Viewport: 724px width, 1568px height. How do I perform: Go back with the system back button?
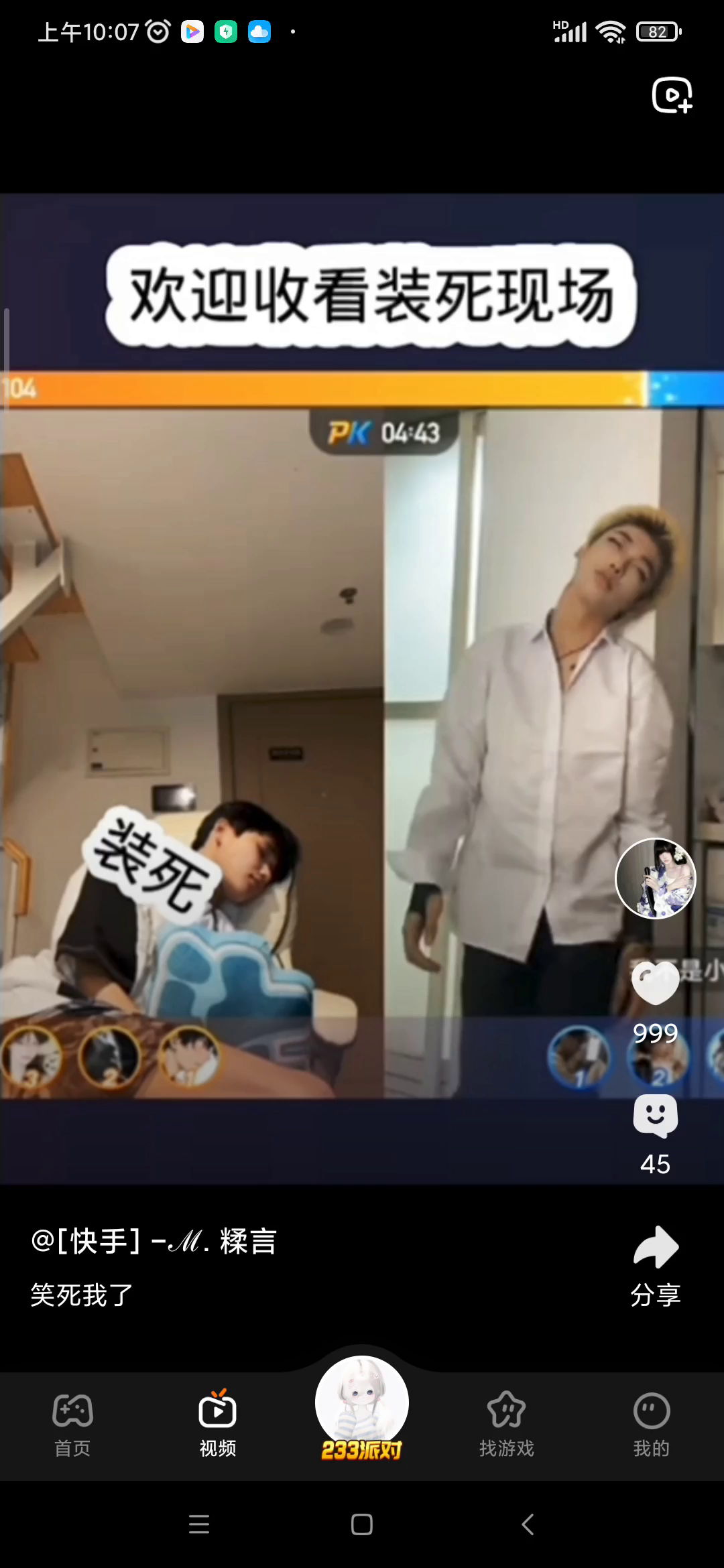pos(528,1524)
